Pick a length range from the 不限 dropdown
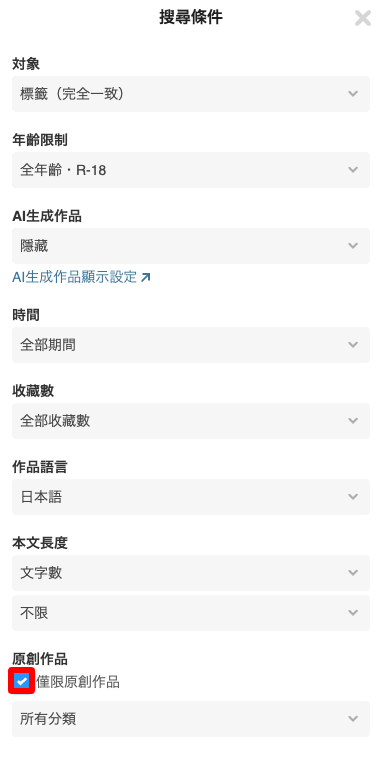Screen dimensions: 380x763 tap(191, 613)
